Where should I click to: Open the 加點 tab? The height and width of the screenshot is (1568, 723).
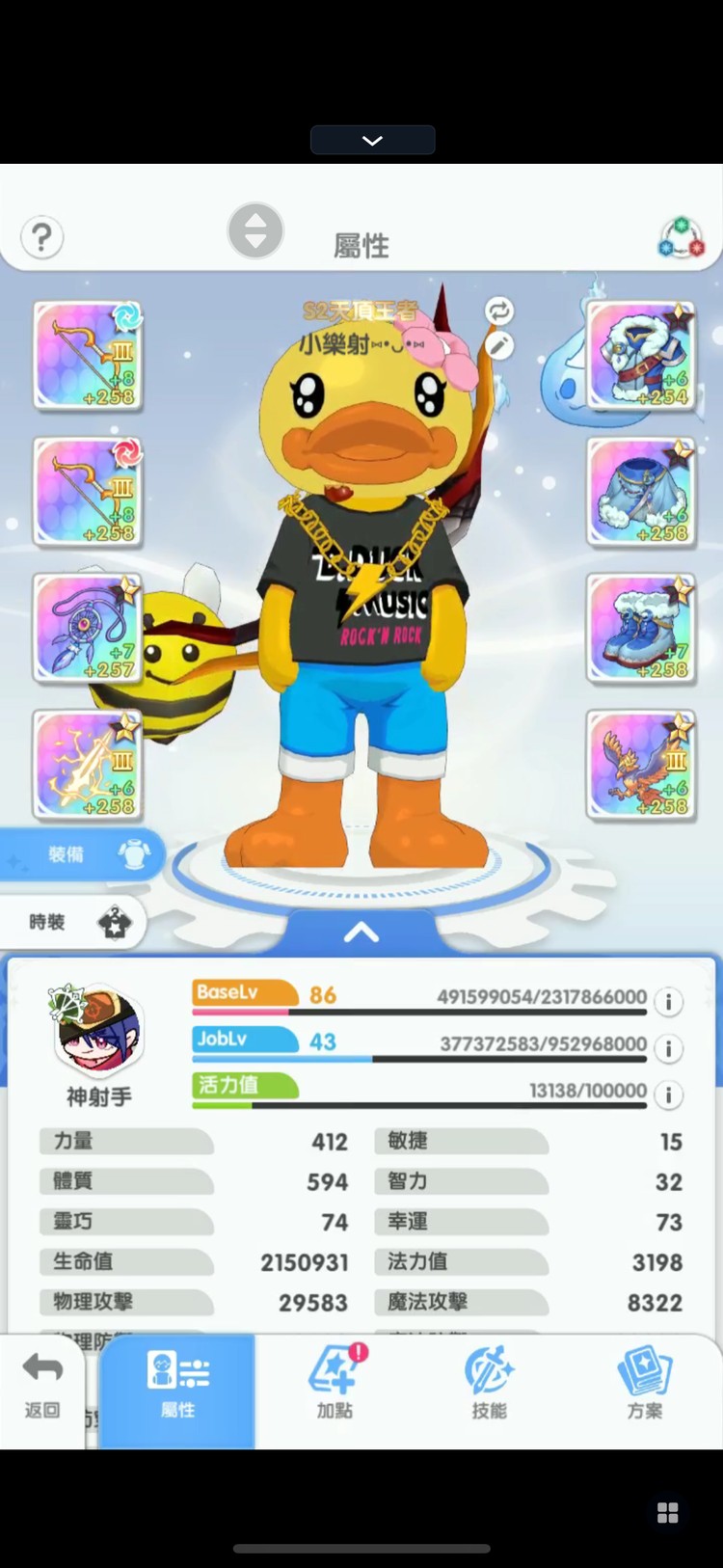click(335, 1387)
